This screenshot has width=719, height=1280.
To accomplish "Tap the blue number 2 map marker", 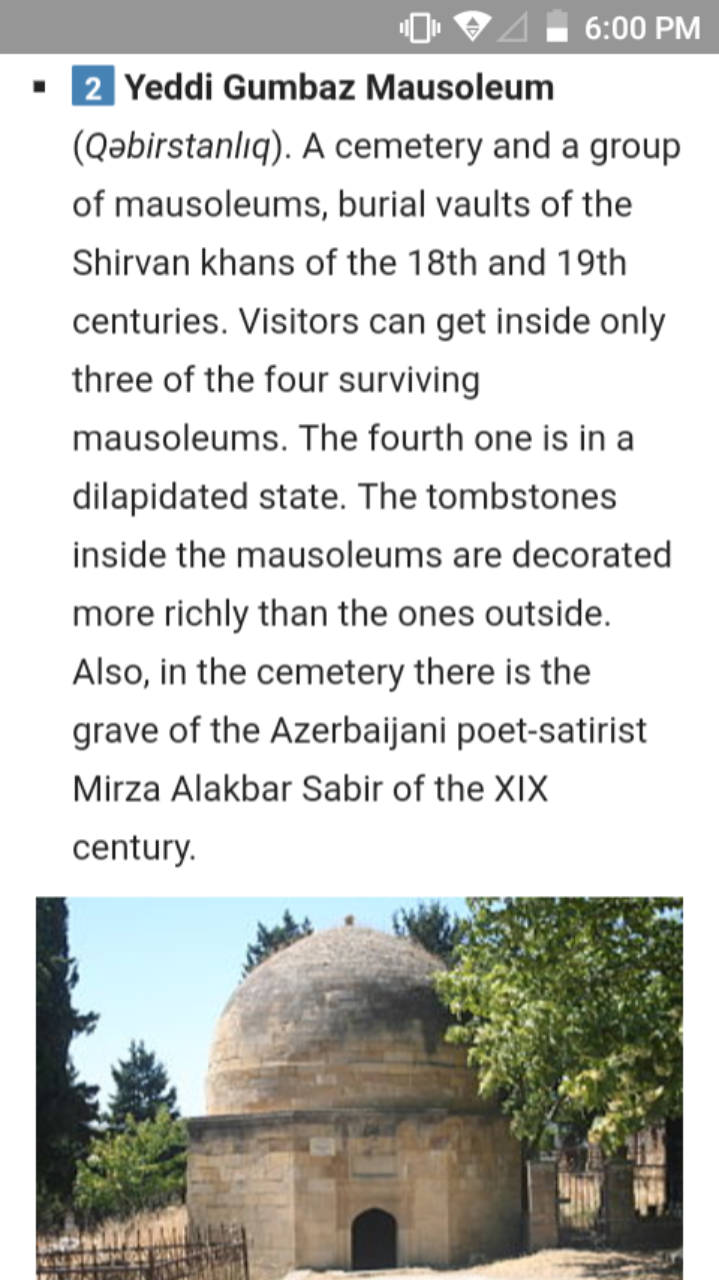I will 92,88.
